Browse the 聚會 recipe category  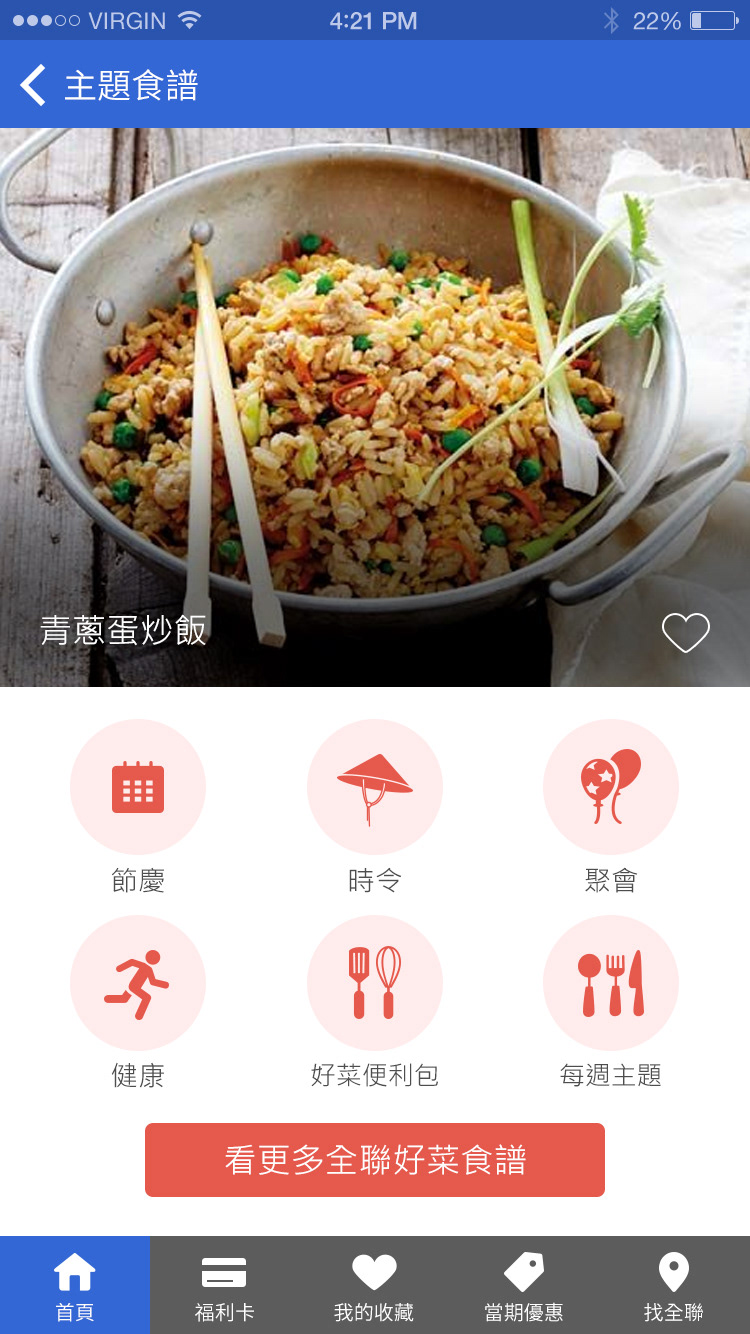[x=611, y=787]
